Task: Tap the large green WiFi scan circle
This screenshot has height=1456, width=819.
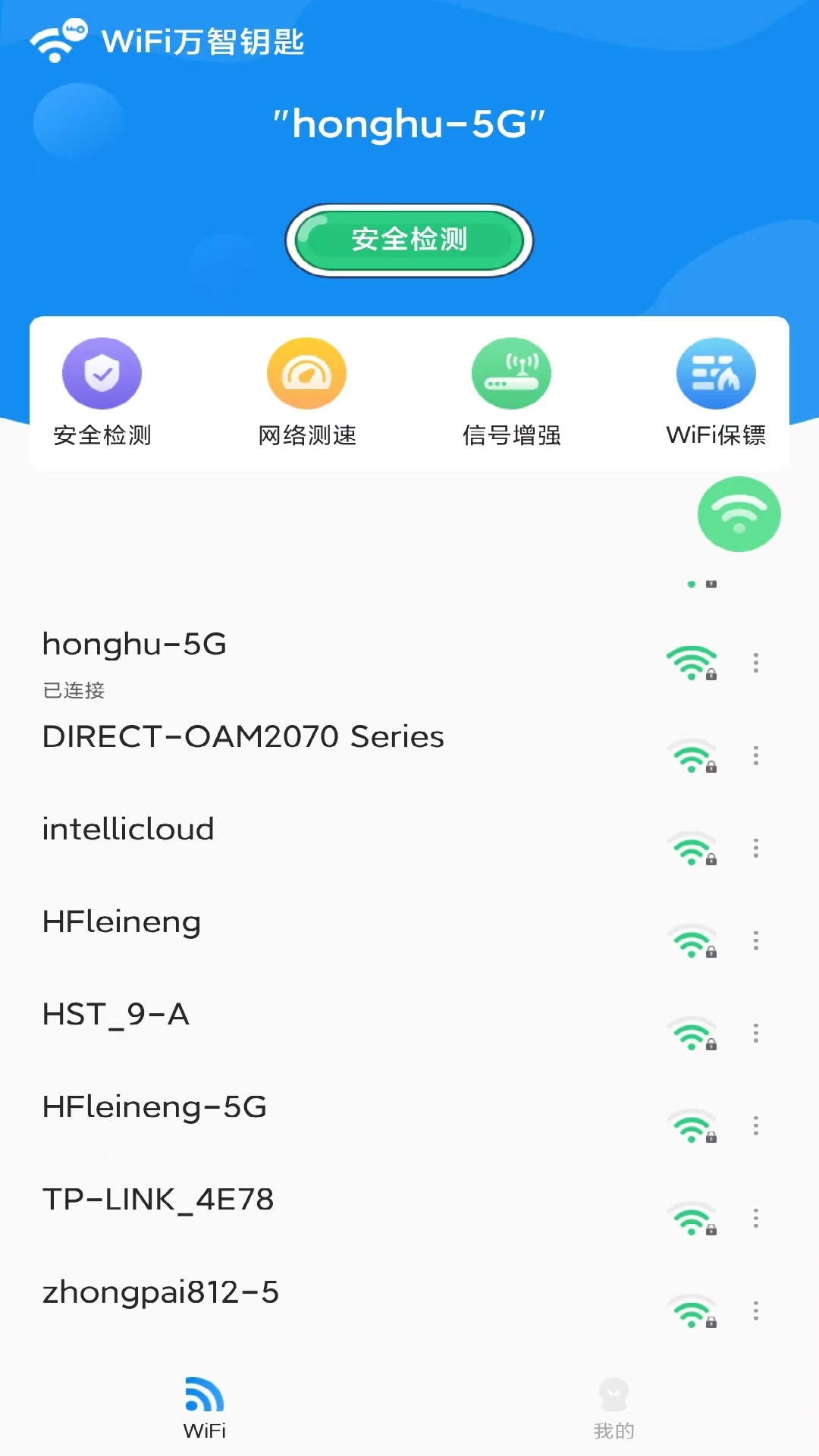Action: pos(739,513)
